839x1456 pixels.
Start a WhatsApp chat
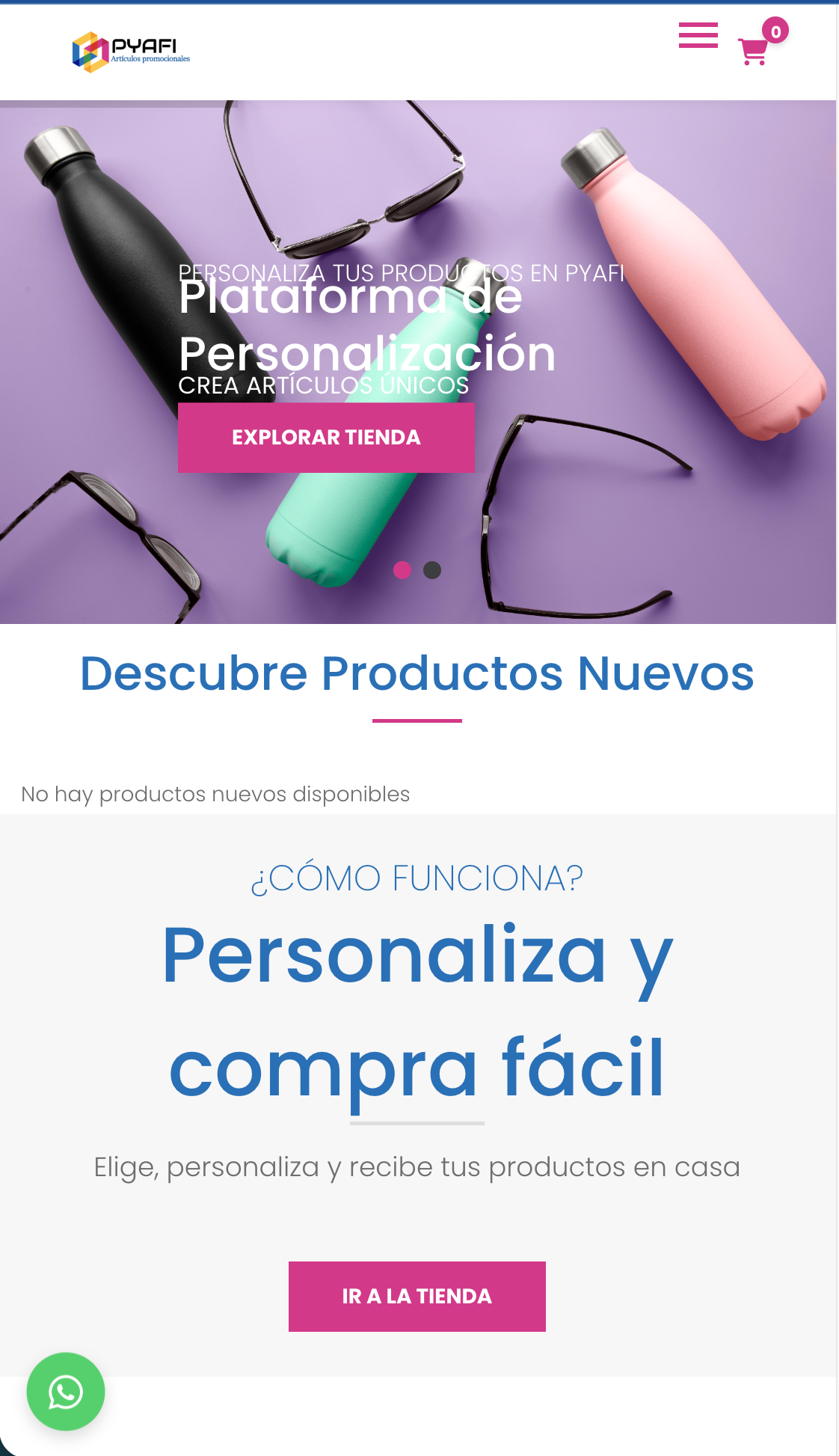[x=66, y=1392]
